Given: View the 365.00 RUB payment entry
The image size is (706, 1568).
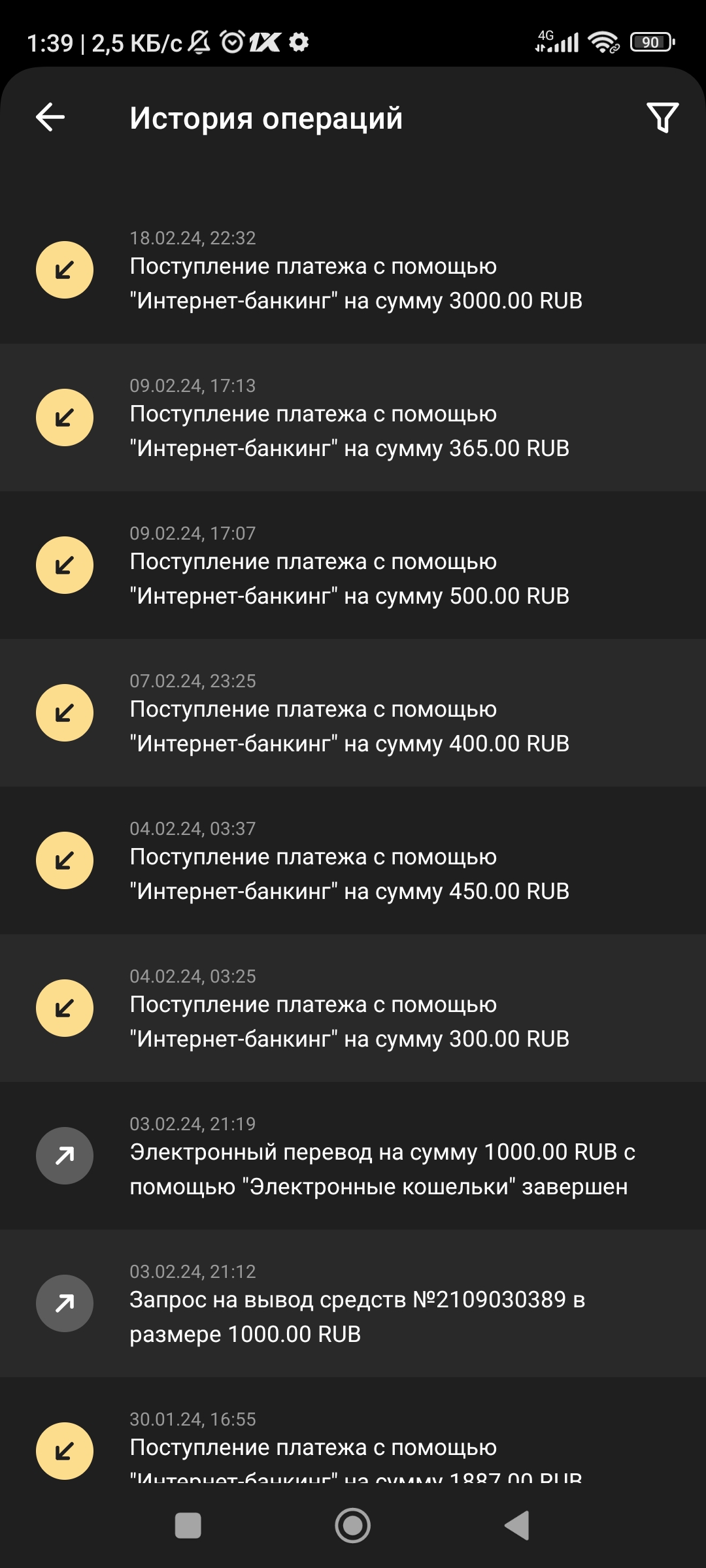Looking at the screenshot, I should 353,418.
